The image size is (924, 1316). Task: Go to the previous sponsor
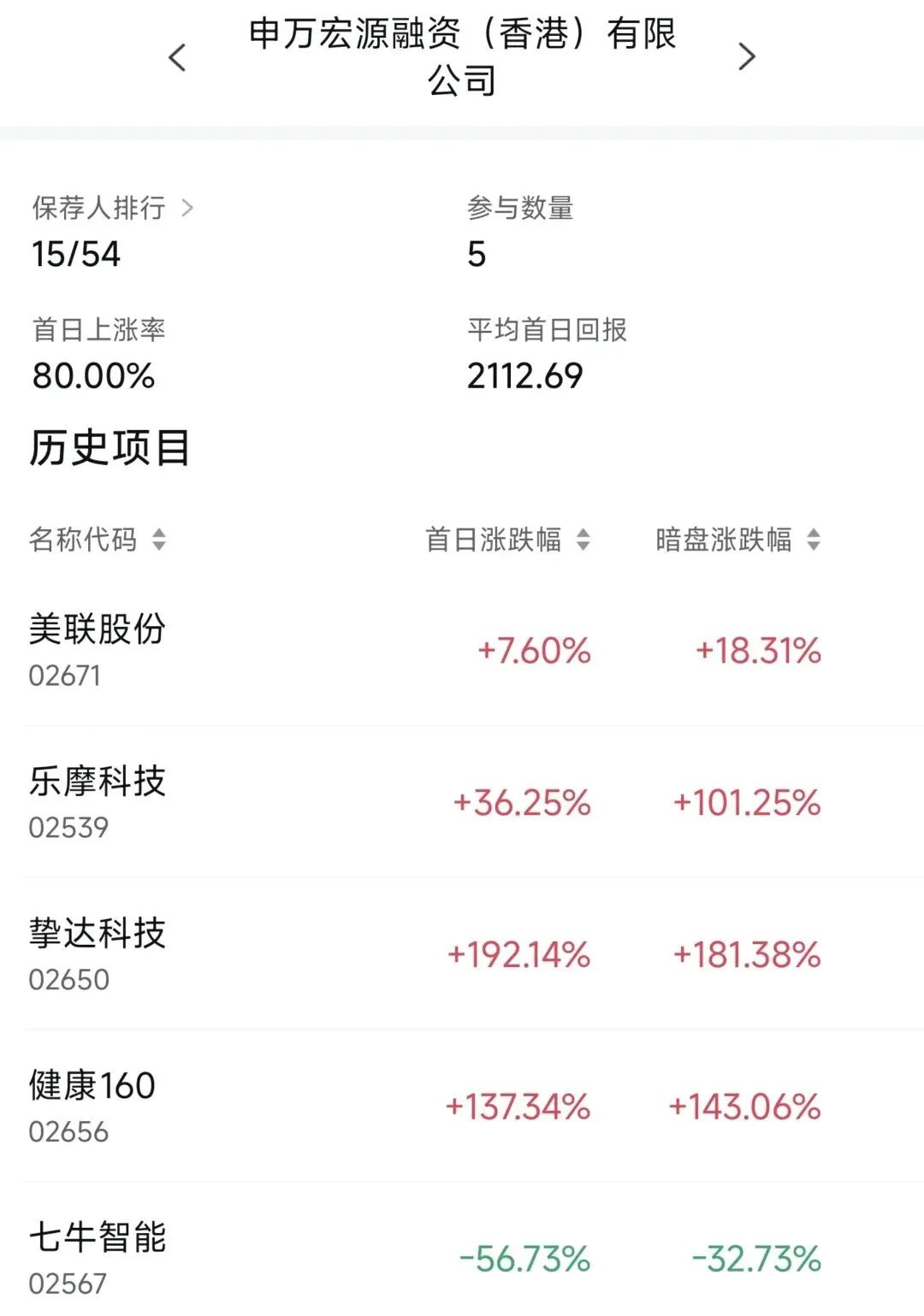[x=177, y=58]
